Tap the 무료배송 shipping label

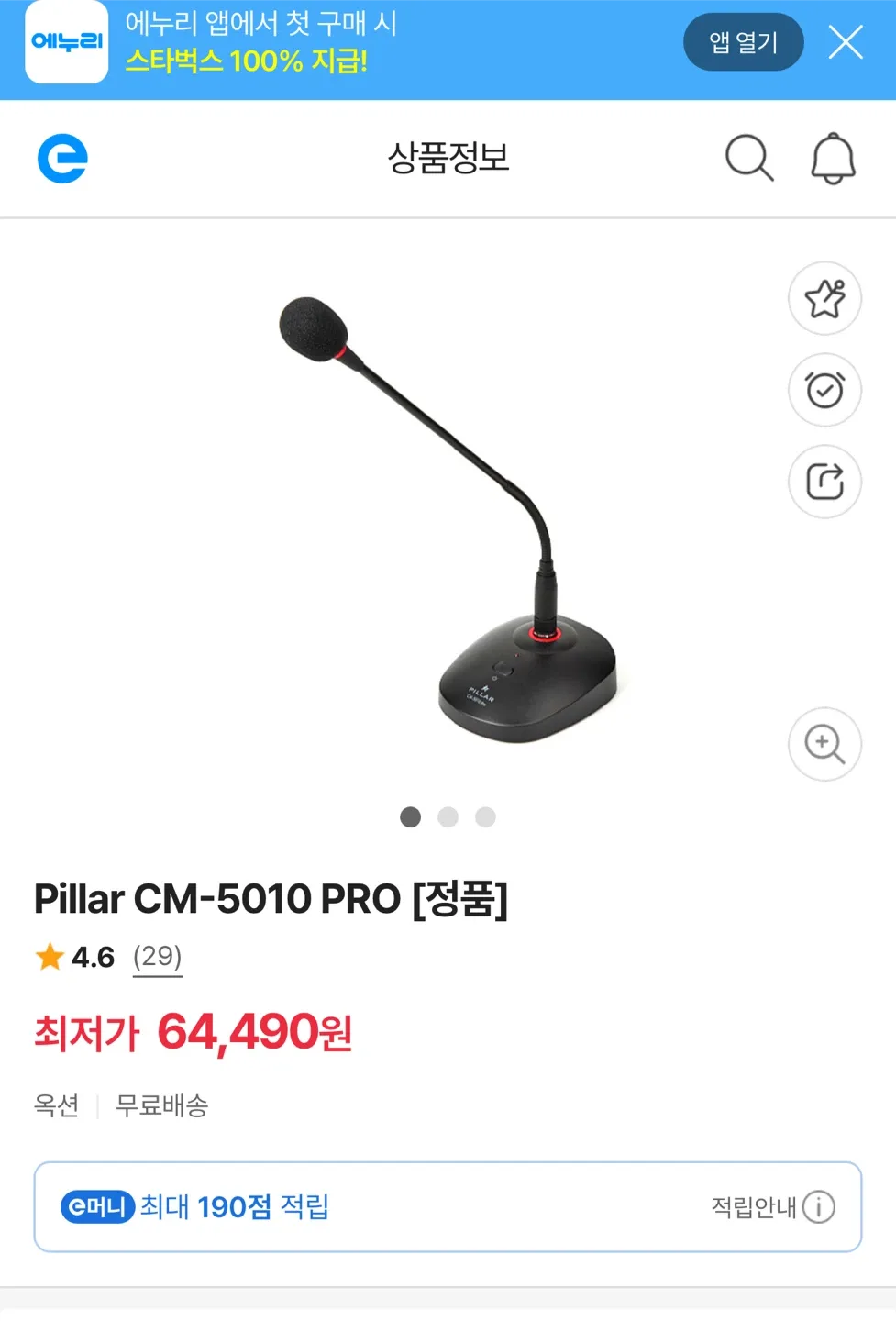(x=160, y=1106)
